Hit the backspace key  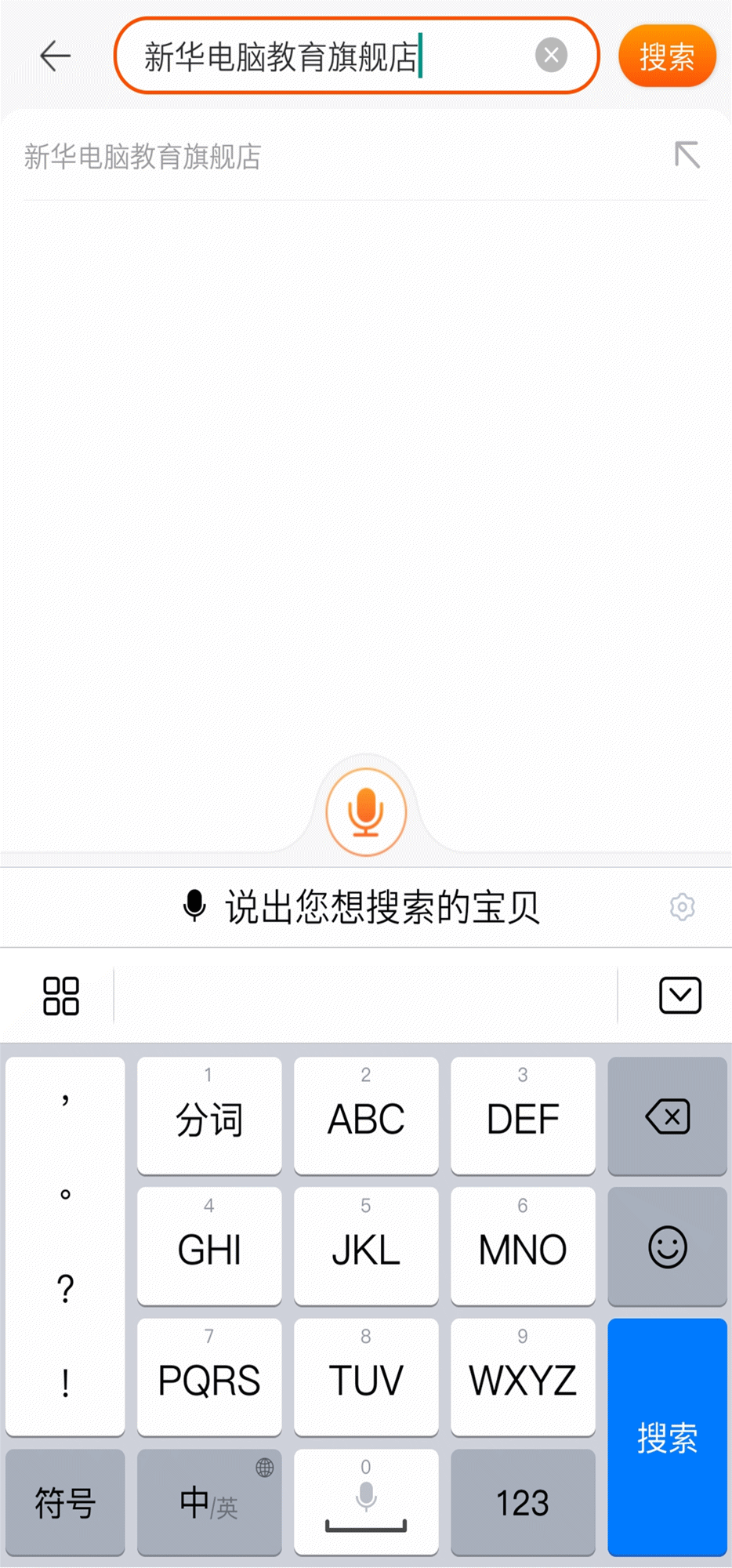pos(667,1116)
